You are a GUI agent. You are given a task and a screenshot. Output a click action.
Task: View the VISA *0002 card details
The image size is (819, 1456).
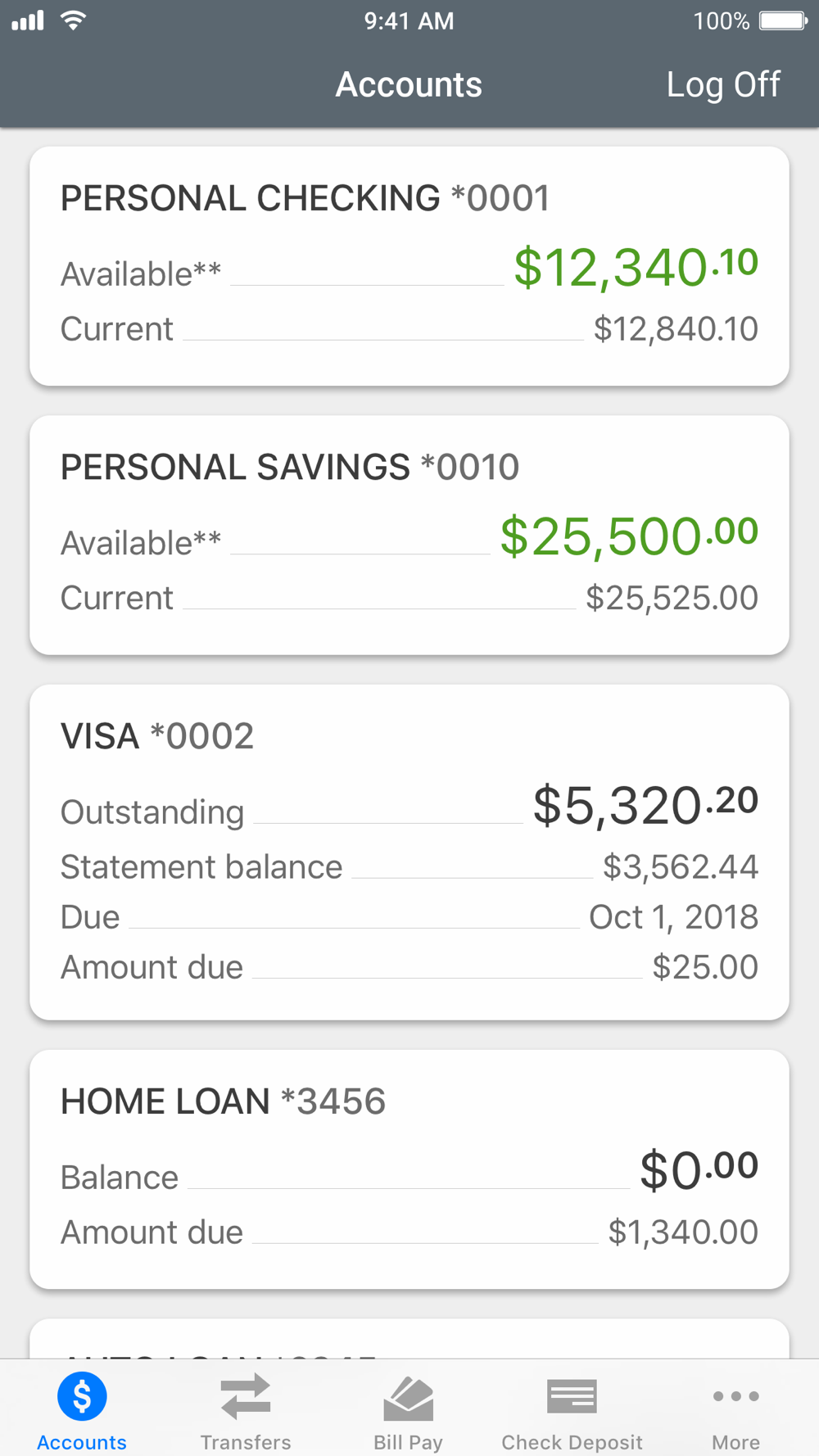coord(409,852)
